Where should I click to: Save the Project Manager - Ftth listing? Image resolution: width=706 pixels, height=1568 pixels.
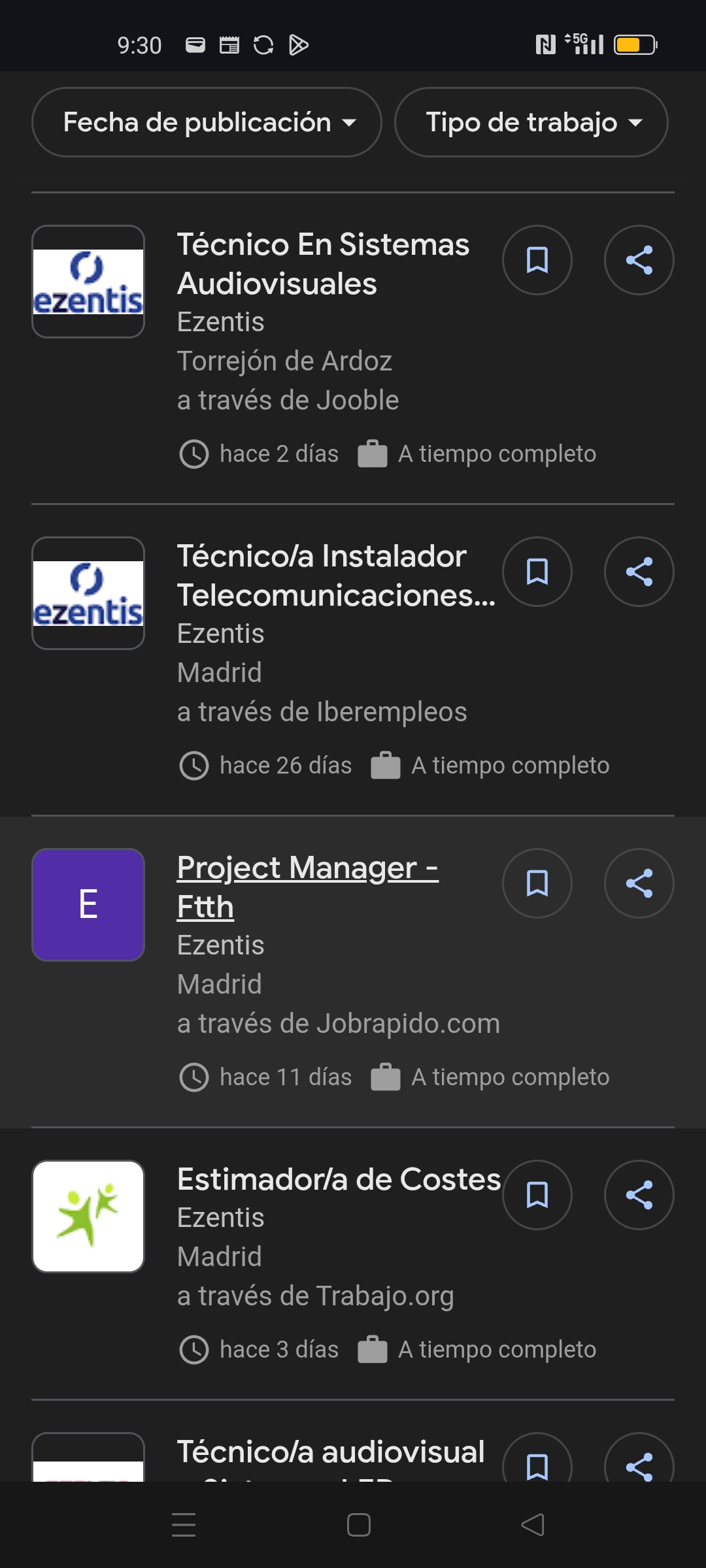click(x=537, y=883)
